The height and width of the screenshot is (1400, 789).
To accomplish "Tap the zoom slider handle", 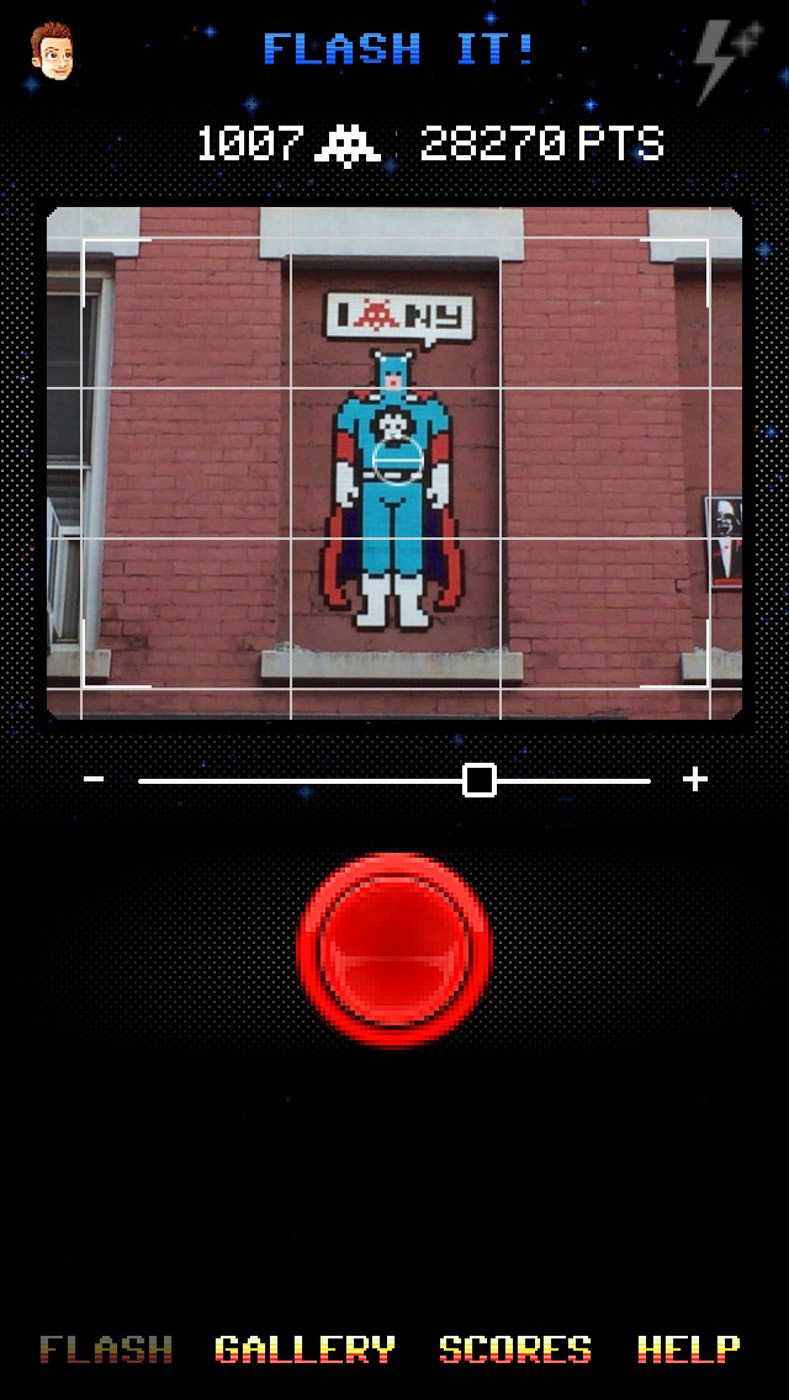I will coord(480,780).
